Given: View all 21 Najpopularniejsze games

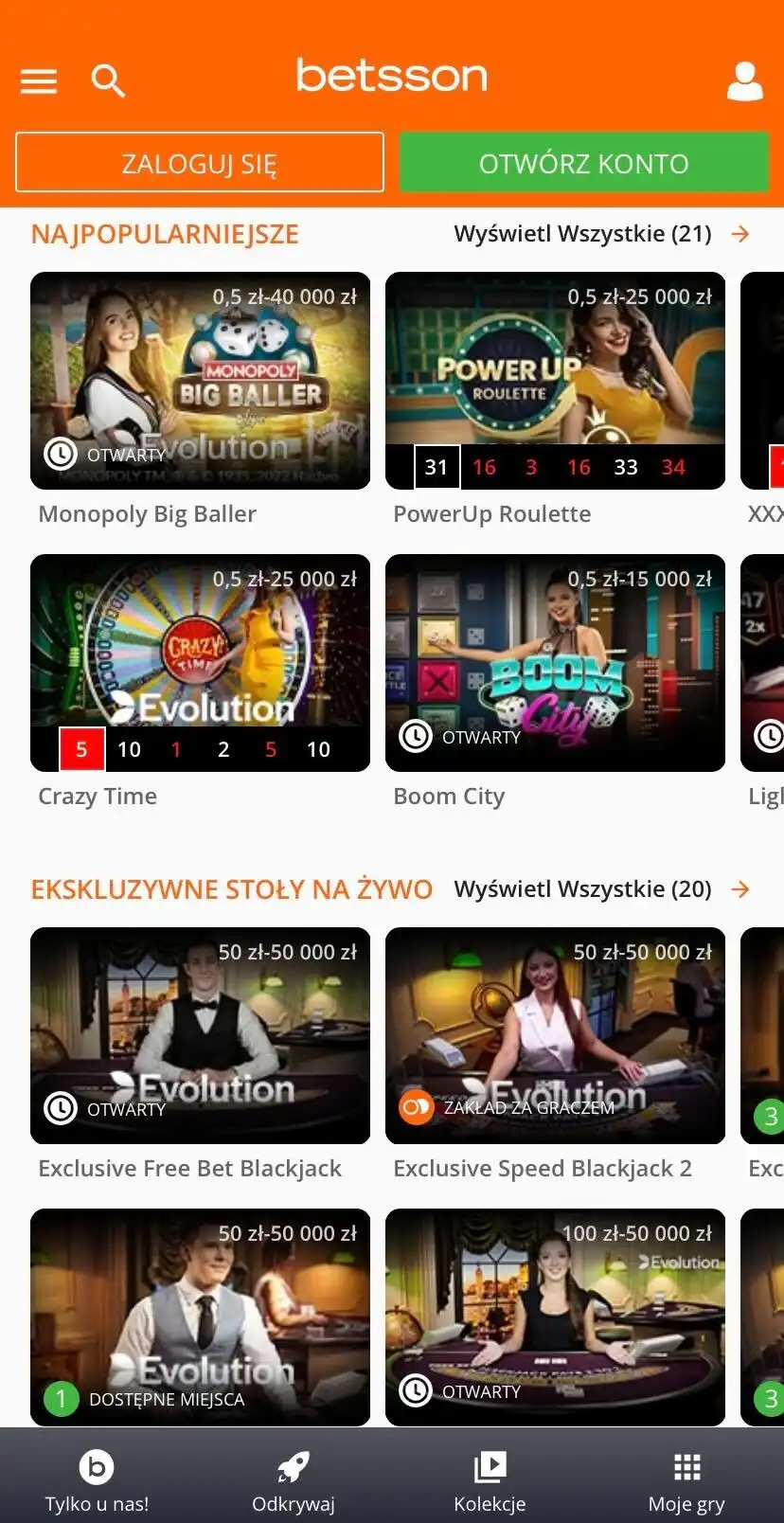Looking at the screenshot, I should (600, 234).
